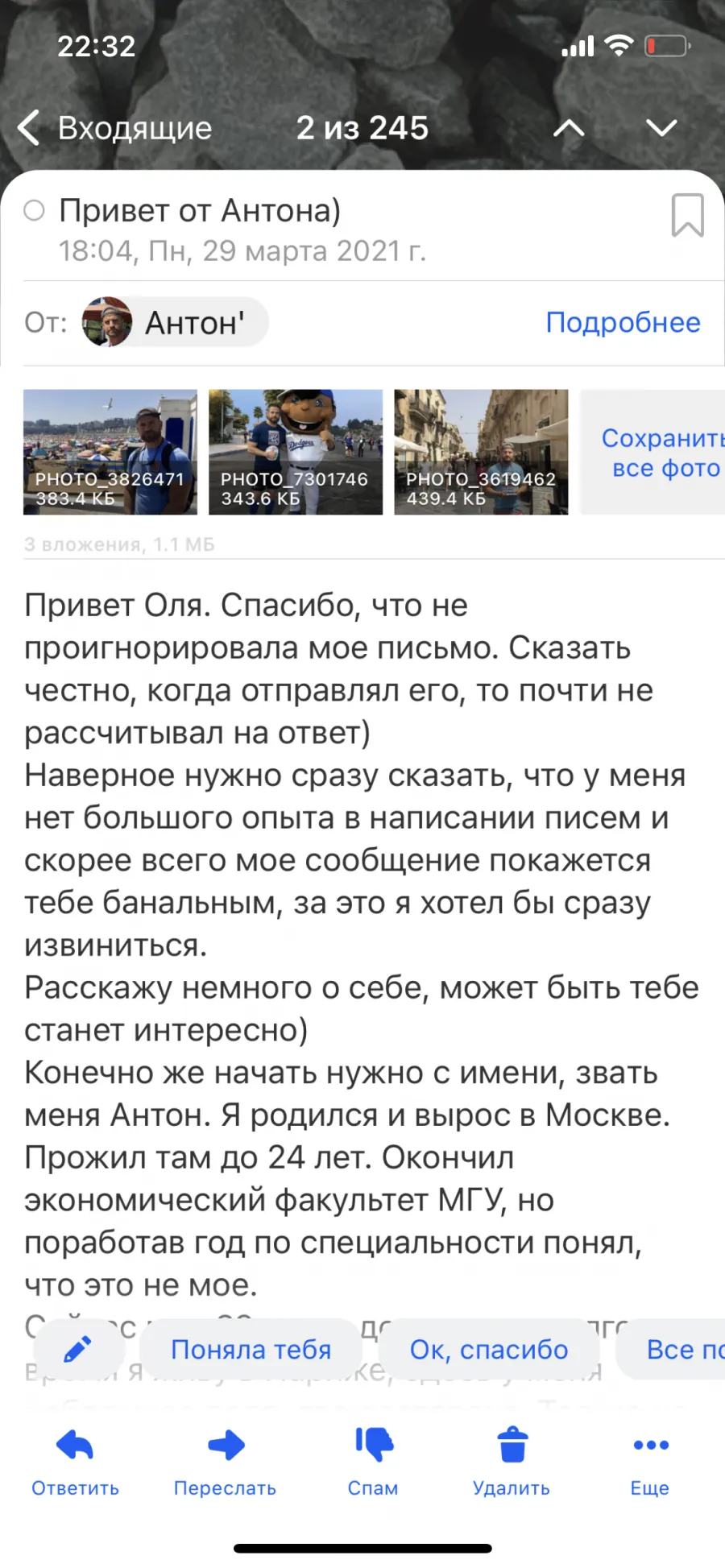This screenshot has height=1568, width=725.
Task: Go to the previous email with the up arrow
Action: (569, 128)
